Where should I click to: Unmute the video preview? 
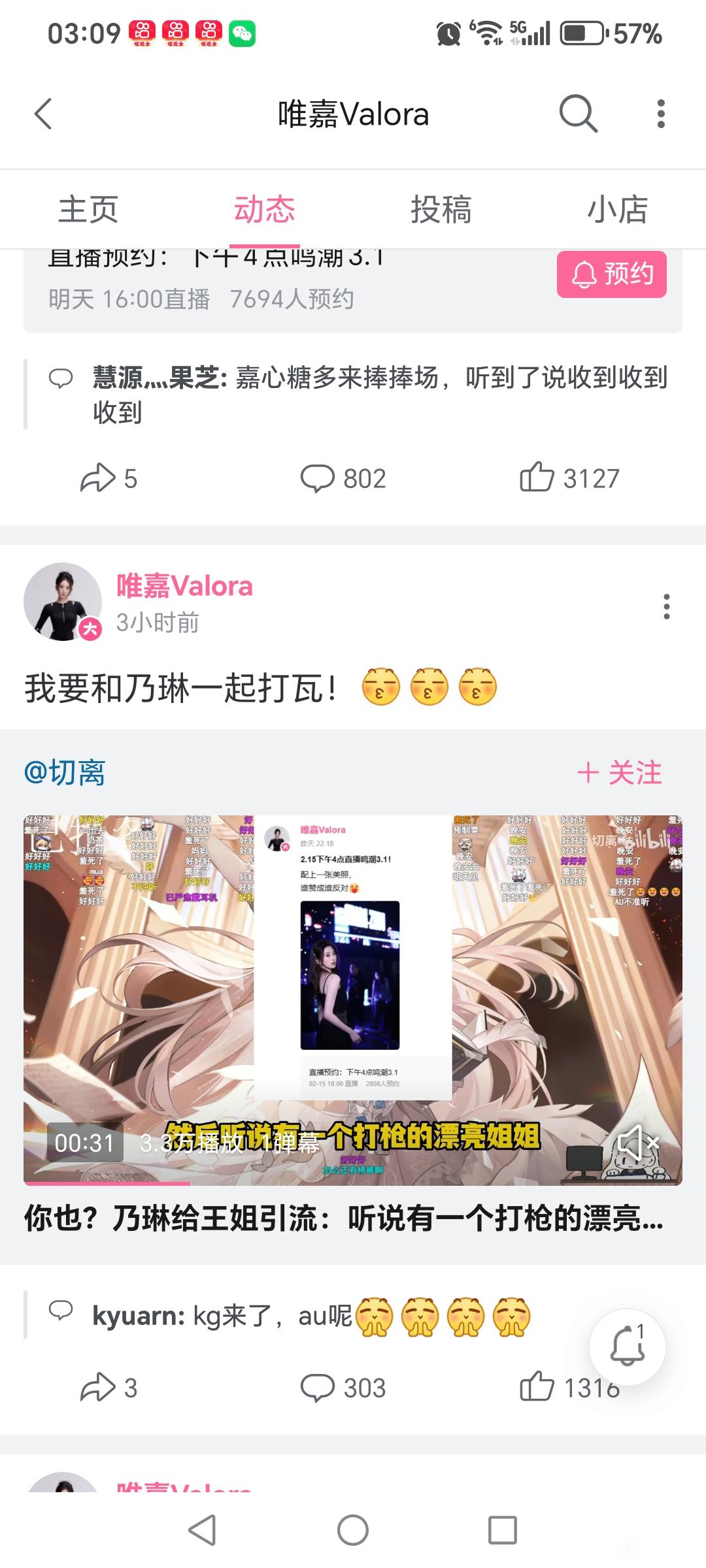(x=638, y=1142)
